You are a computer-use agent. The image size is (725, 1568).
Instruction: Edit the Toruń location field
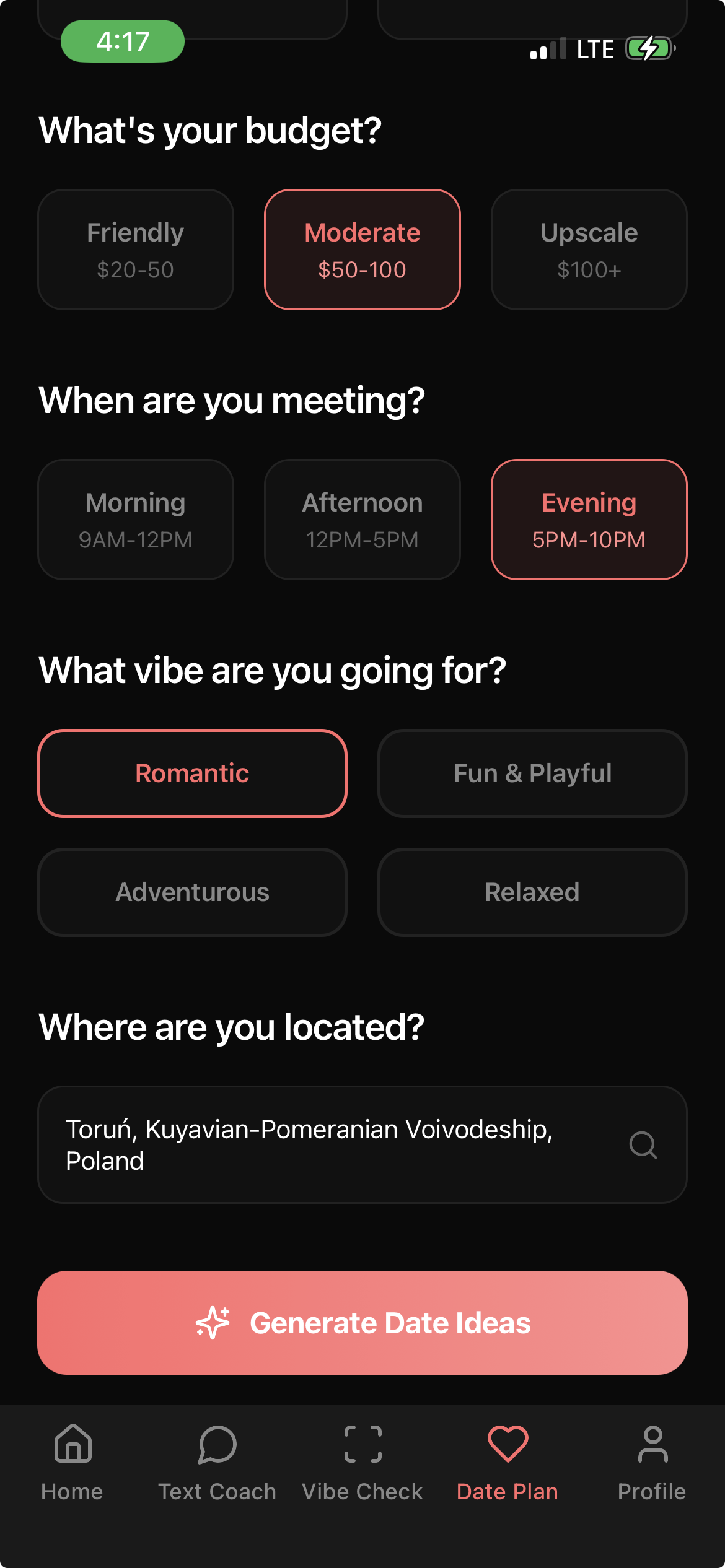coord(310,1146)
